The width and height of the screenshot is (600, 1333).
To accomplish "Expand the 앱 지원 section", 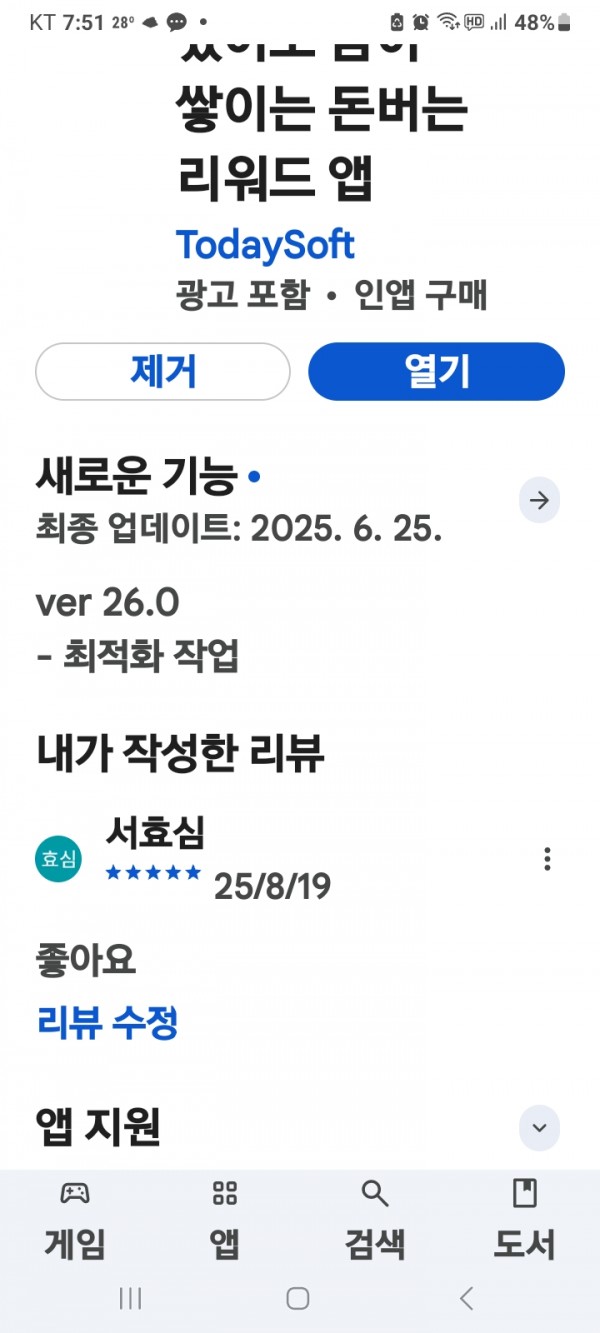I will point(539,1128).
